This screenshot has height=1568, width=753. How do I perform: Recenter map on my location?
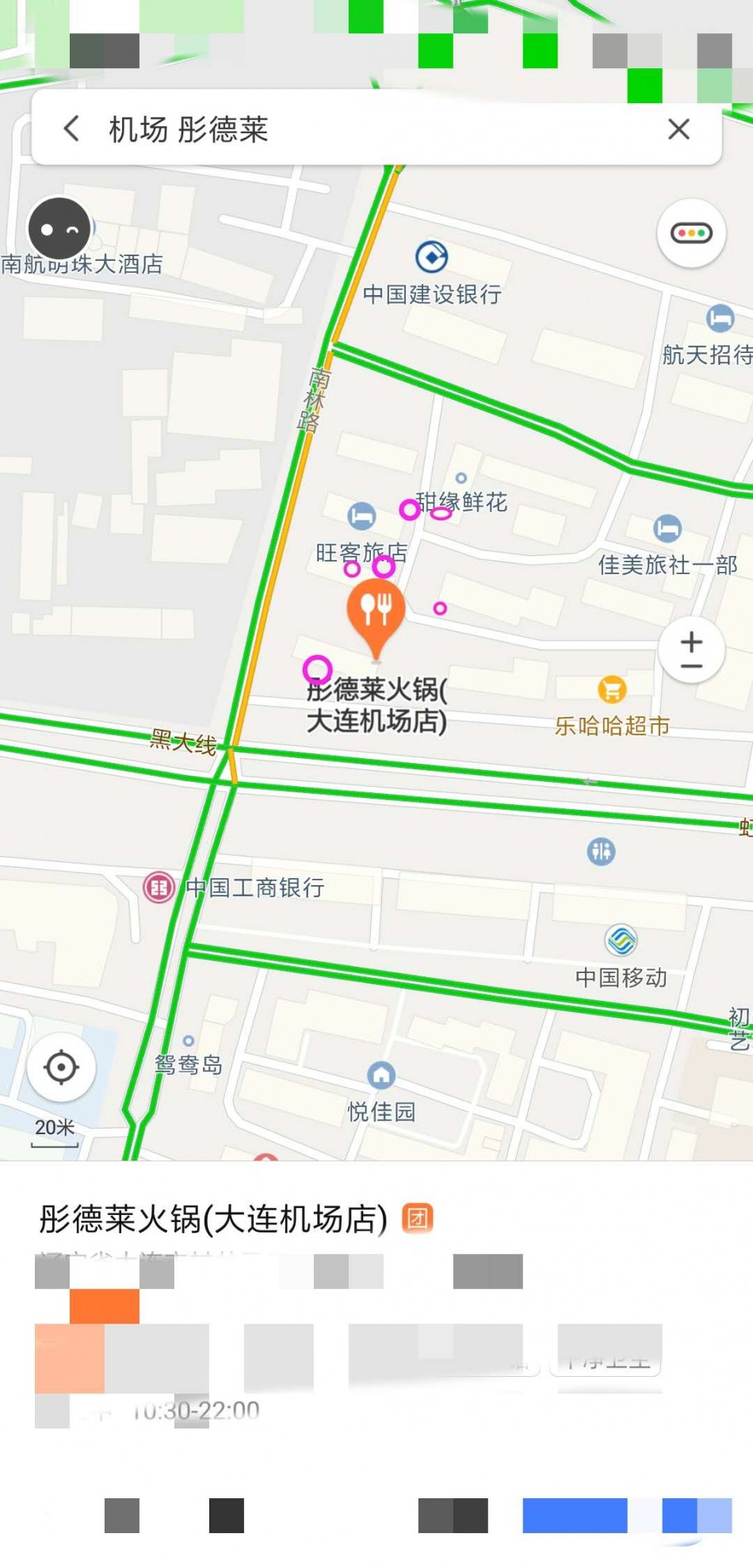click(x=61, y=1067)
